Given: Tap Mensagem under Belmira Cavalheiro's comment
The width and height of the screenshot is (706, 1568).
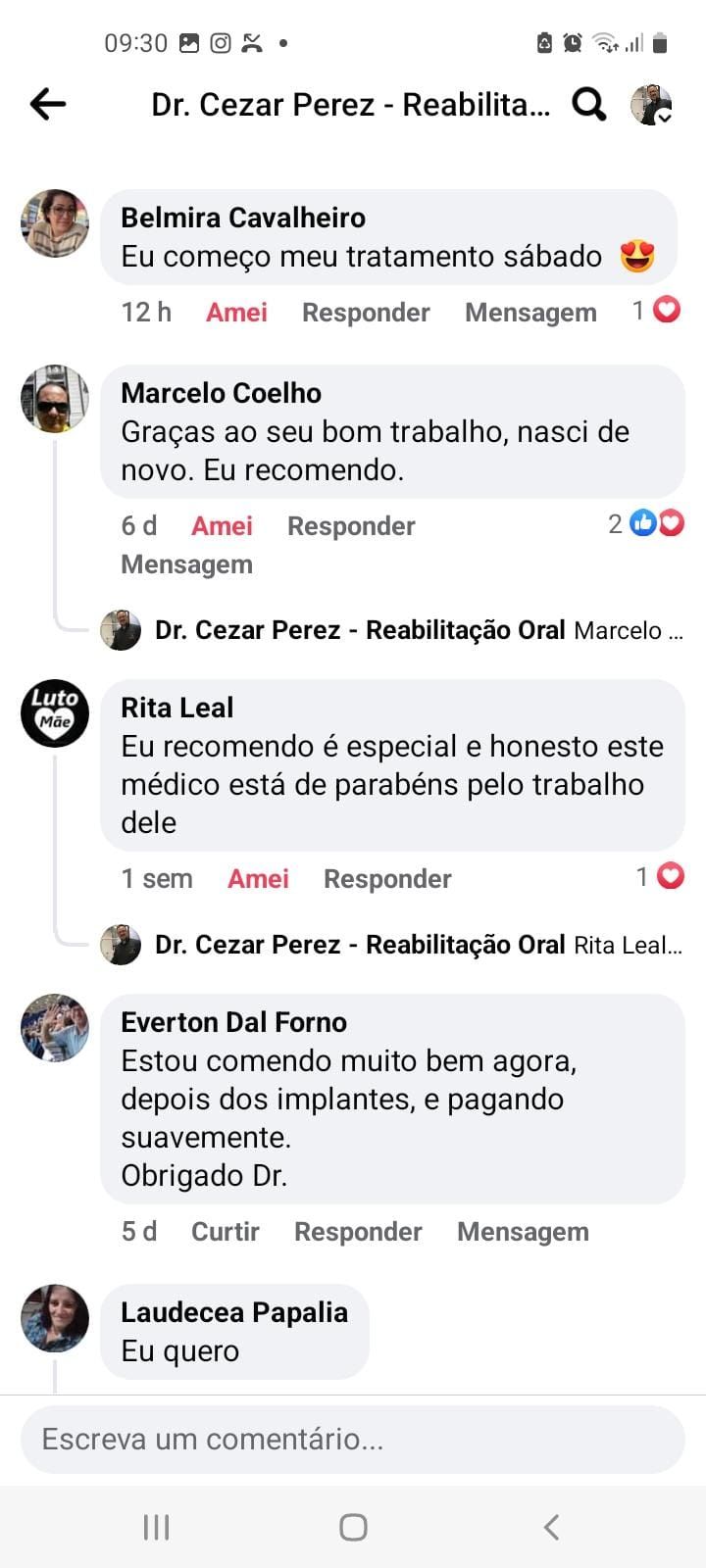Looking at the screenshot, I should tap(530, 313).
